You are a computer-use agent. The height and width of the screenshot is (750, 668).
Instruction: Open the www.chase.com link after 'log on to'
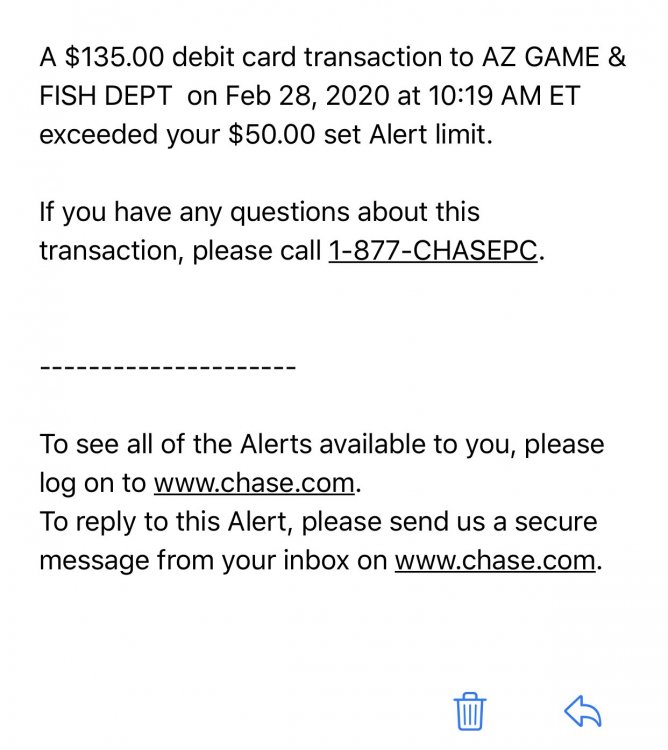[254, 483]
